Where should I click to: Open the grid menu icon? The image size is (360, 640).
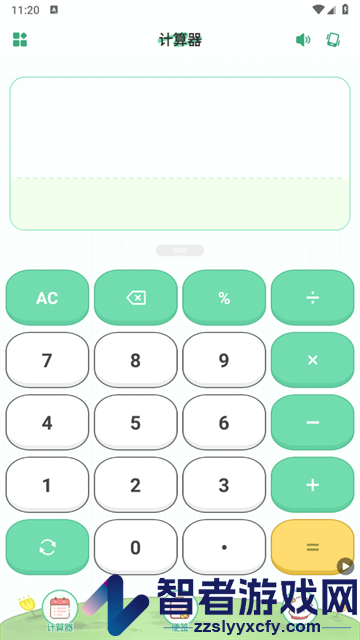click(x=20, y=40)
